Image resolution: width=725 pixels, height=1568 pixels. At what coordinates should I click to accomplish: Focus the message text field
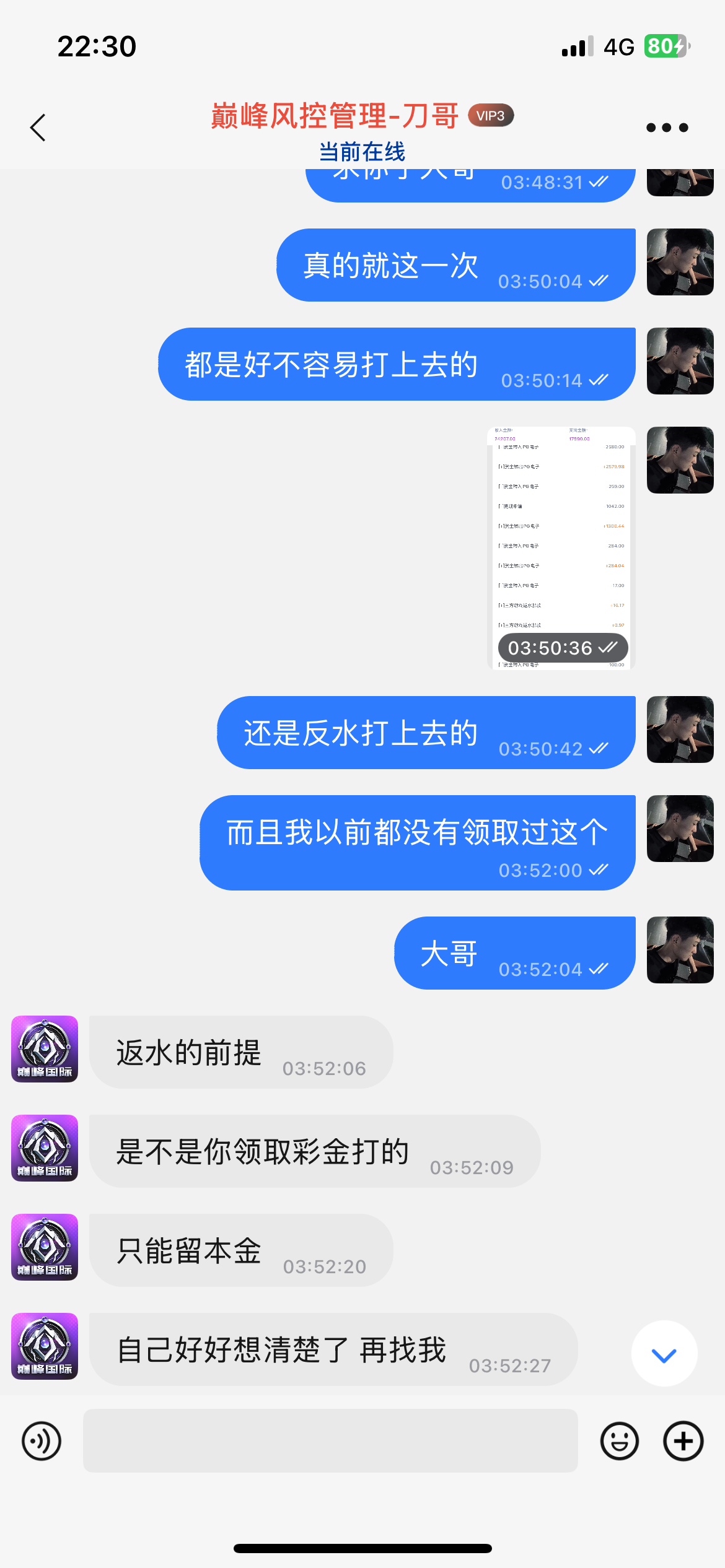[x=330, y=1441]
